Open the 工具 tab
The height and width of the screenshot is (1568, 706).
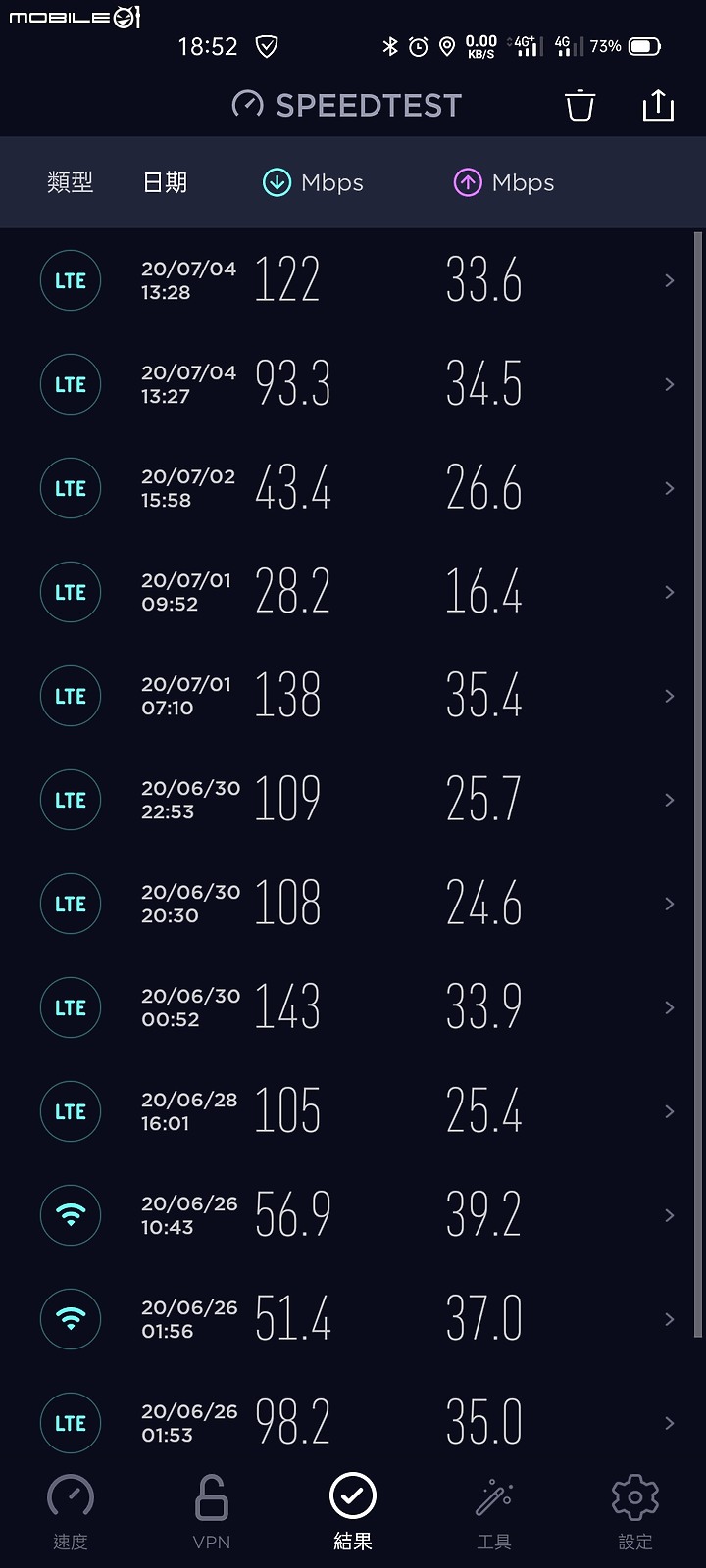pos(494,1511)
